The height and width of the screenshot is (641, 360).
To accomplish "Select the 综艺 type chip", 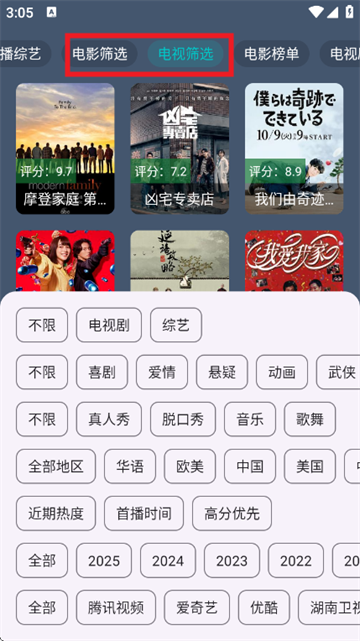I will pos(176,325).
